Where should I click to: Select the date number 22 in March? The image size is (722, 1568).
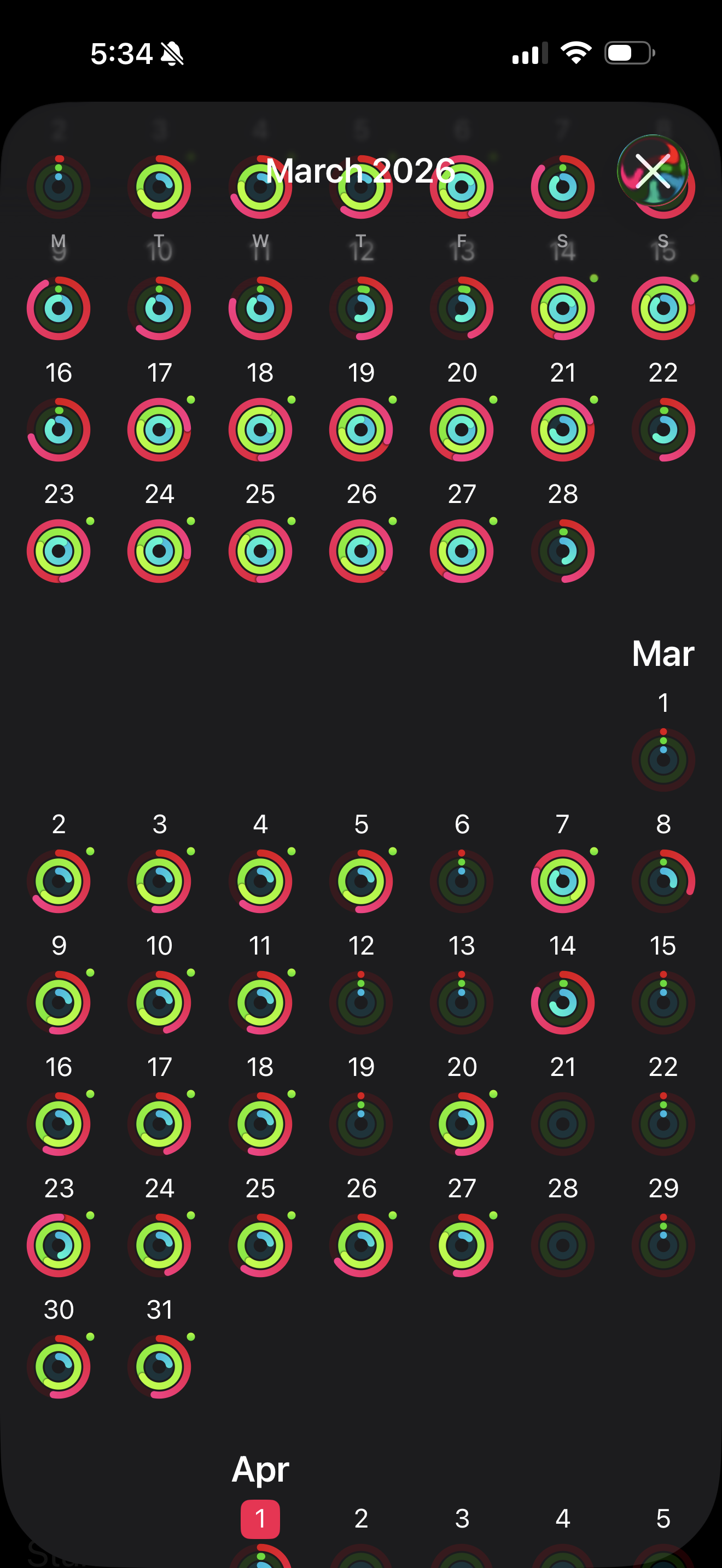click(x=663, y=1067)
